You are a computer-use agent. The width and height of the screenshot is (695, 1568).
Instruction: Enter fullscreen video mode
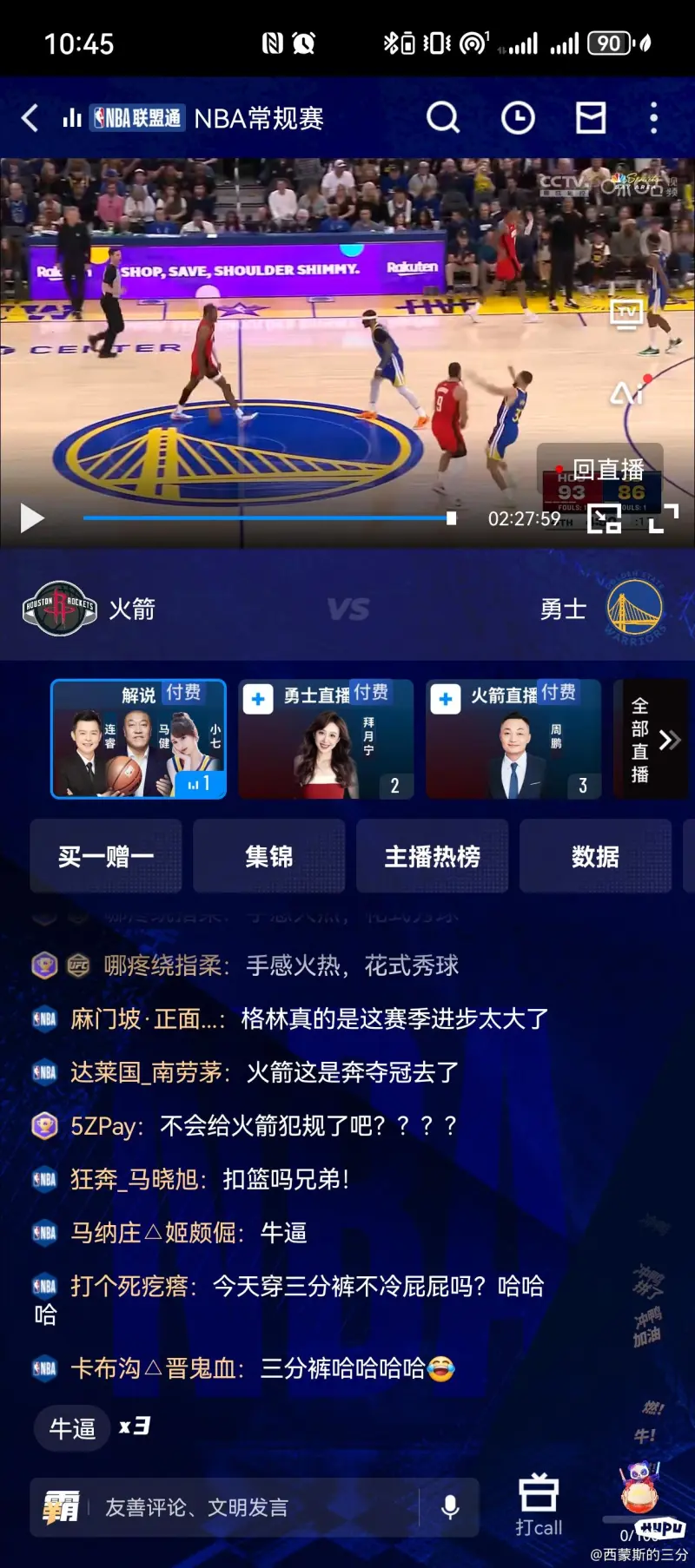[x=663, y=518]
